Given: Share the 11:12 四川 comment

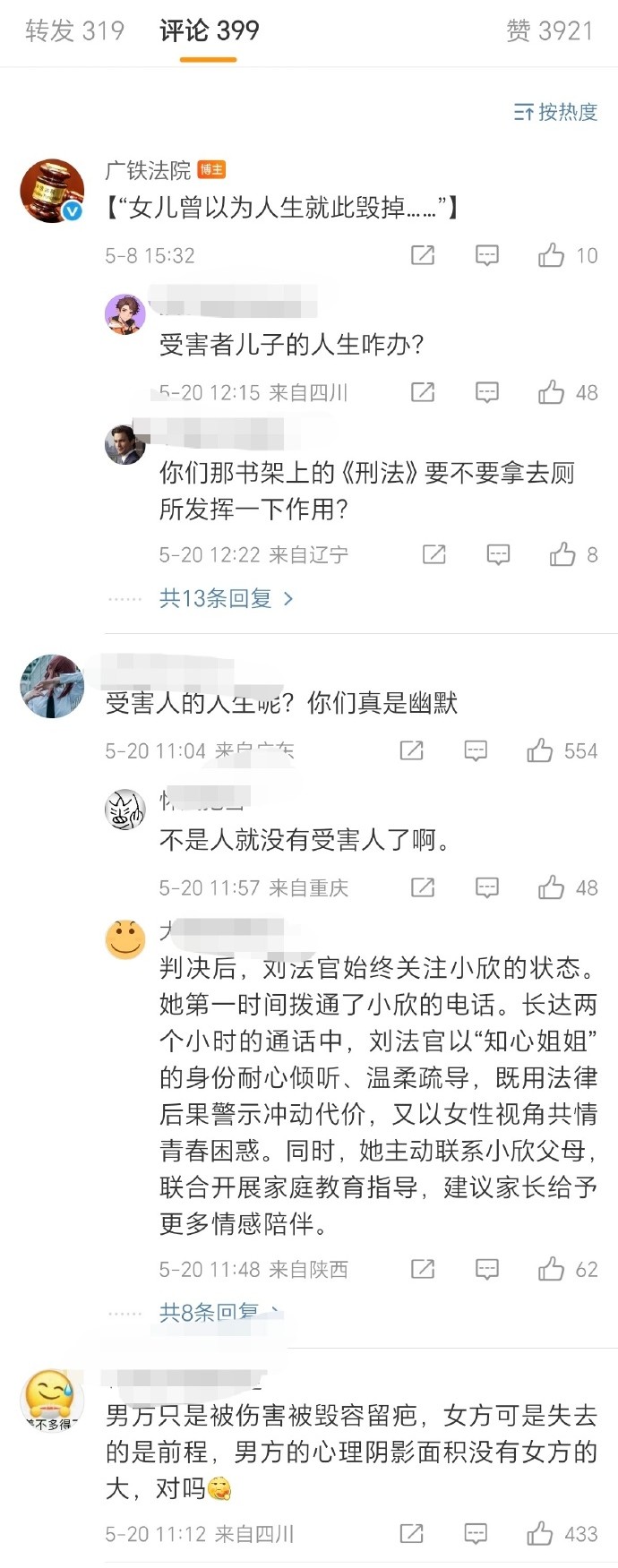Looking at the screenshot, I should [411, 1534].
